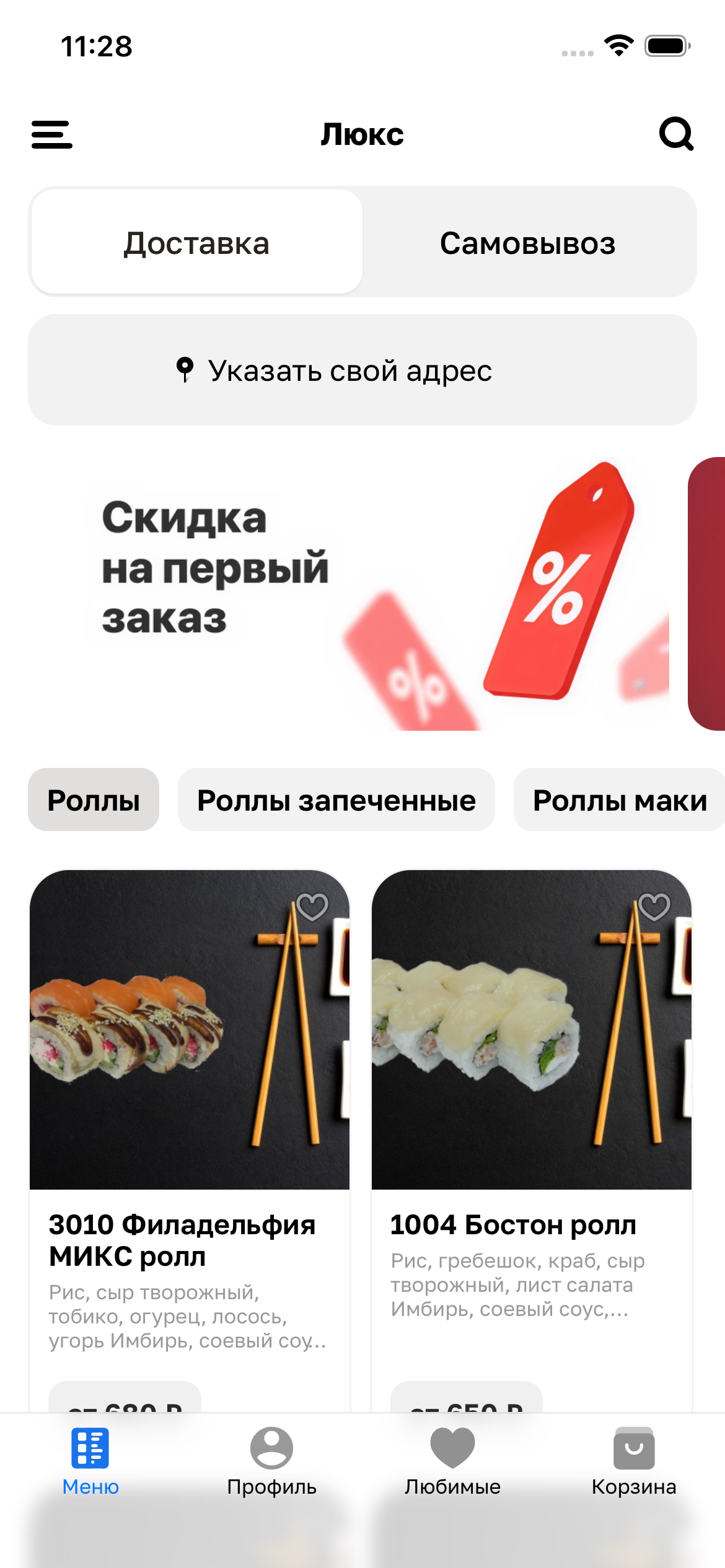The width and height of the screenshot is (725, 1568).
Task: Open the Корзина cart tab
Action: (x=634, y=1460)
